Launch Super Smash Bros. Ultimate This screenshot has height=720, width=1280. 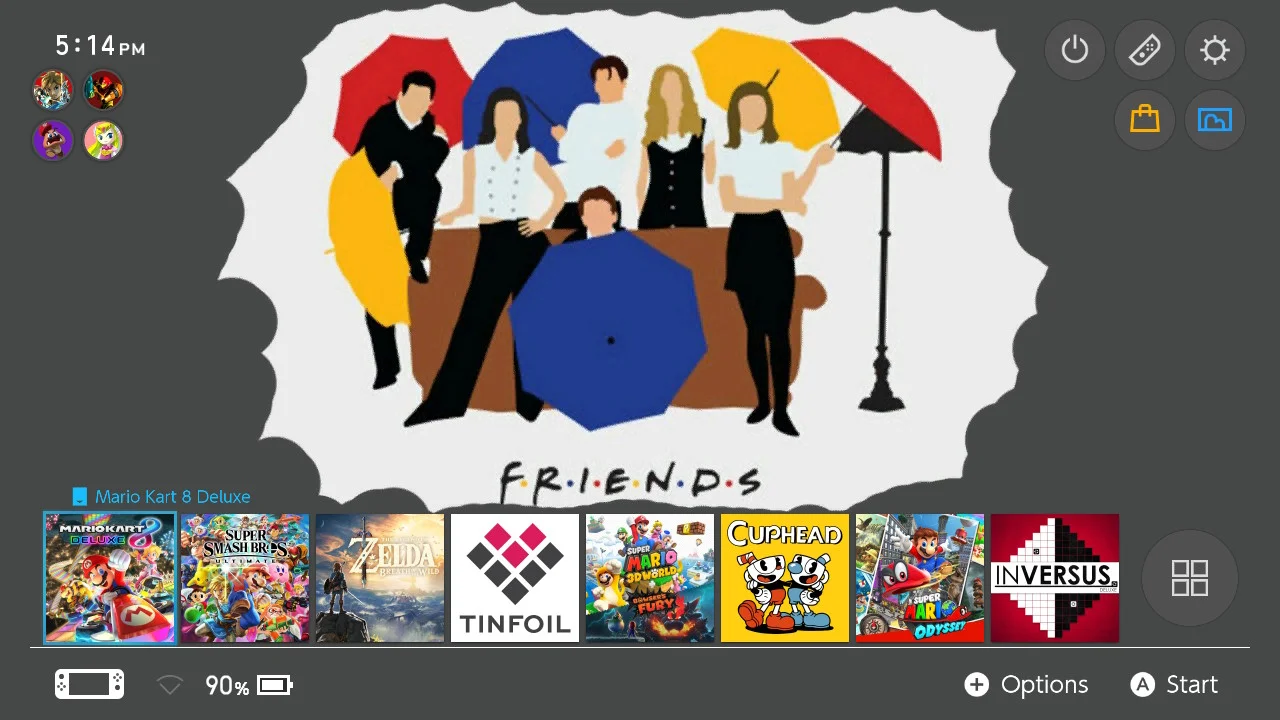pos(245,578)
